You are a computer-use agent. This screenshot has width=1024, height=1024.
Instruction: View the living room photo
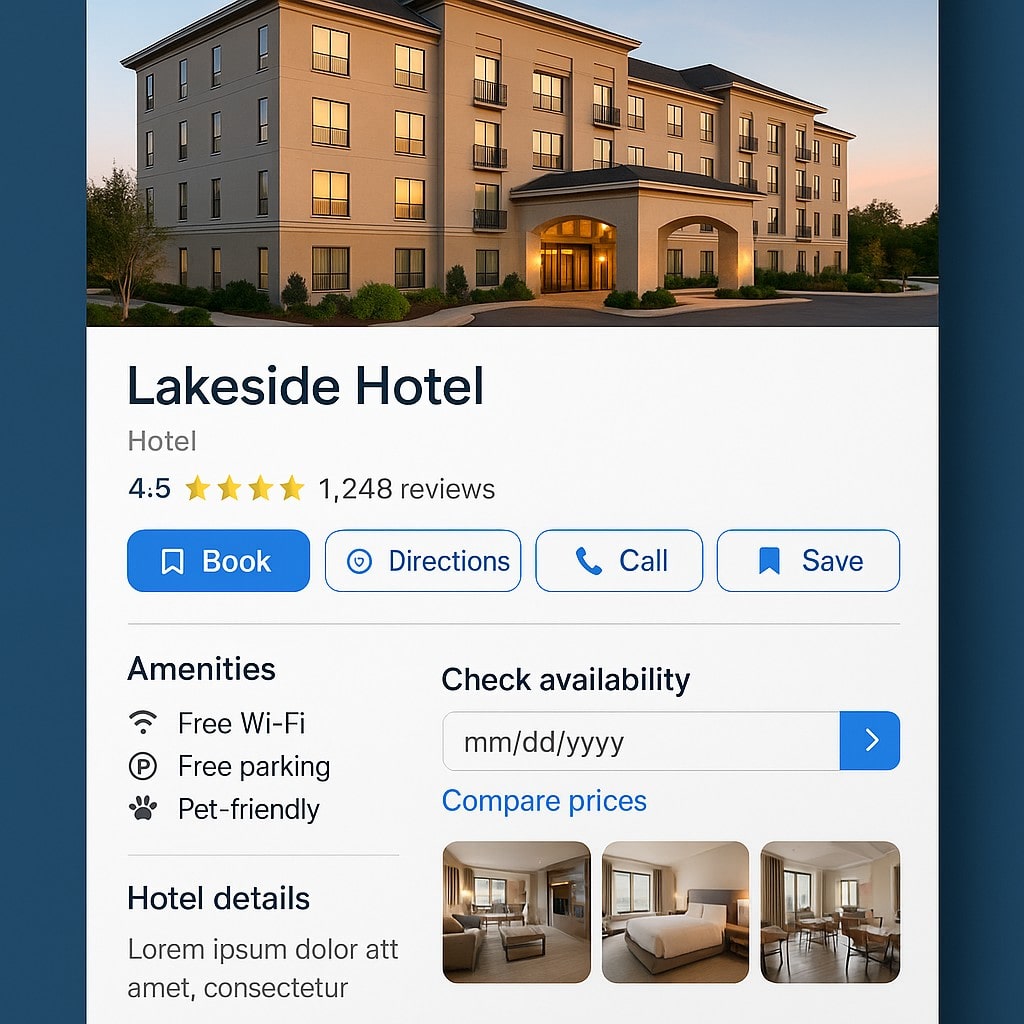(x=516, y=911)
